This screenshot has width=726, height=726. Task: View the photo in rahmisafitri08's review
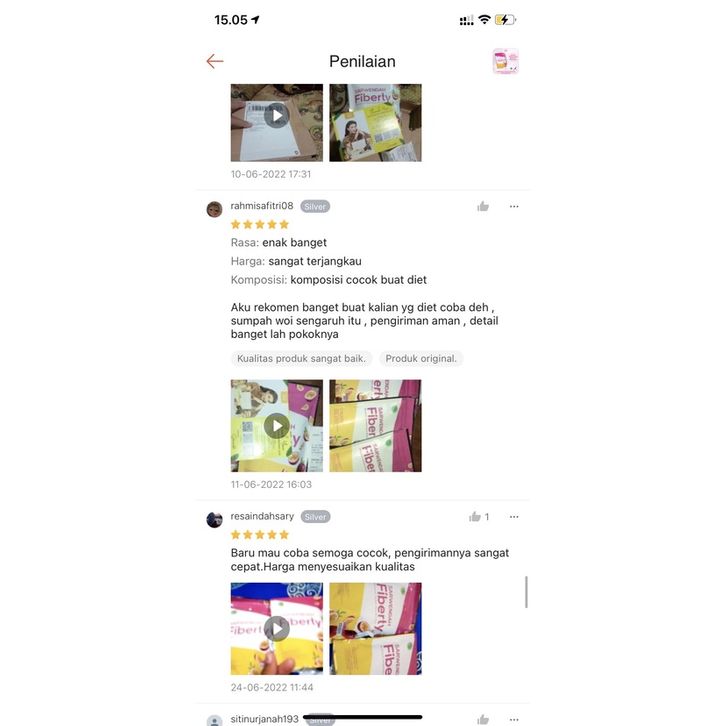pos(375,426)
